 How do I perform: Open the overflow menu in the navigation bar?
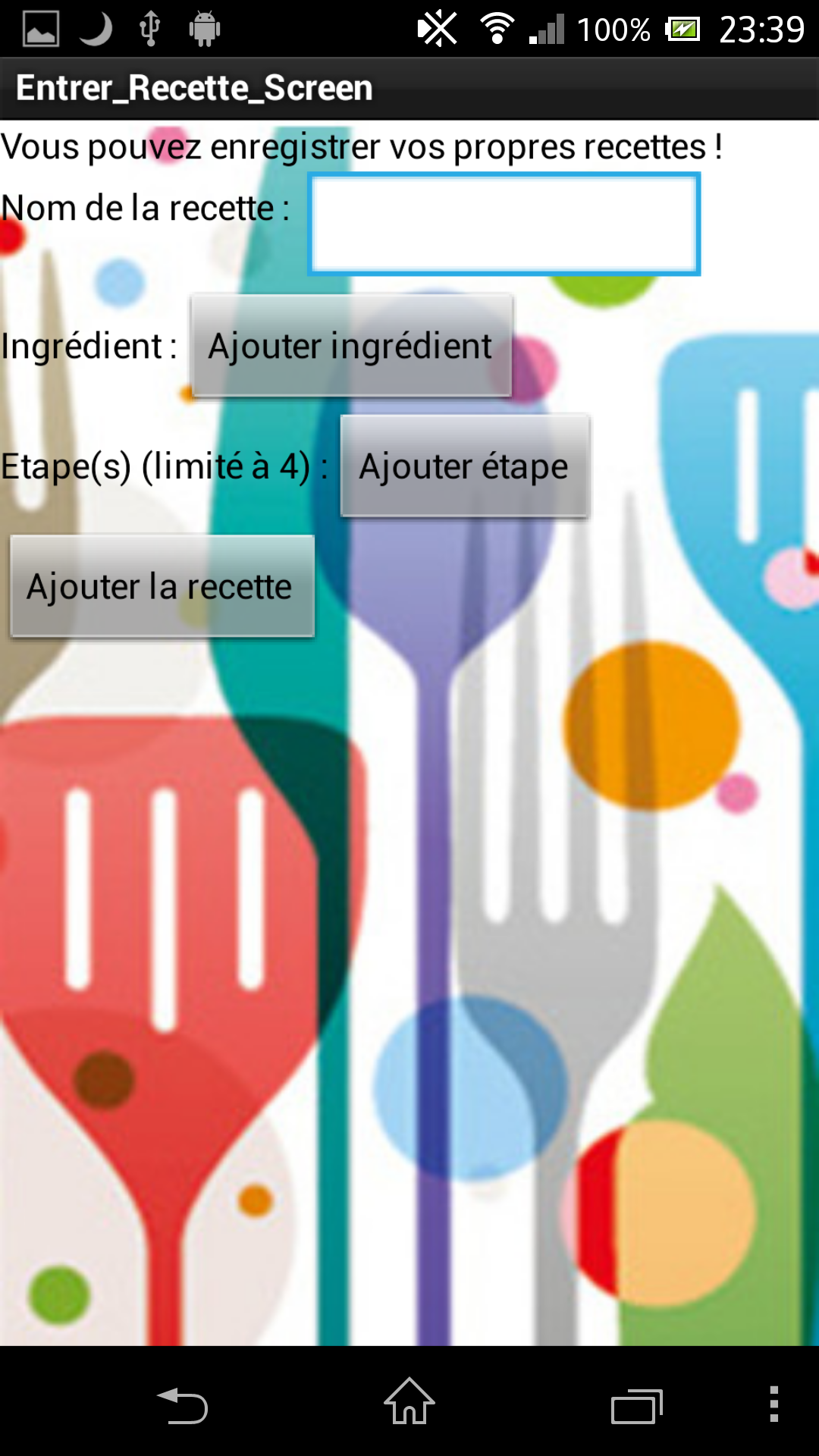coord(773,1404)
